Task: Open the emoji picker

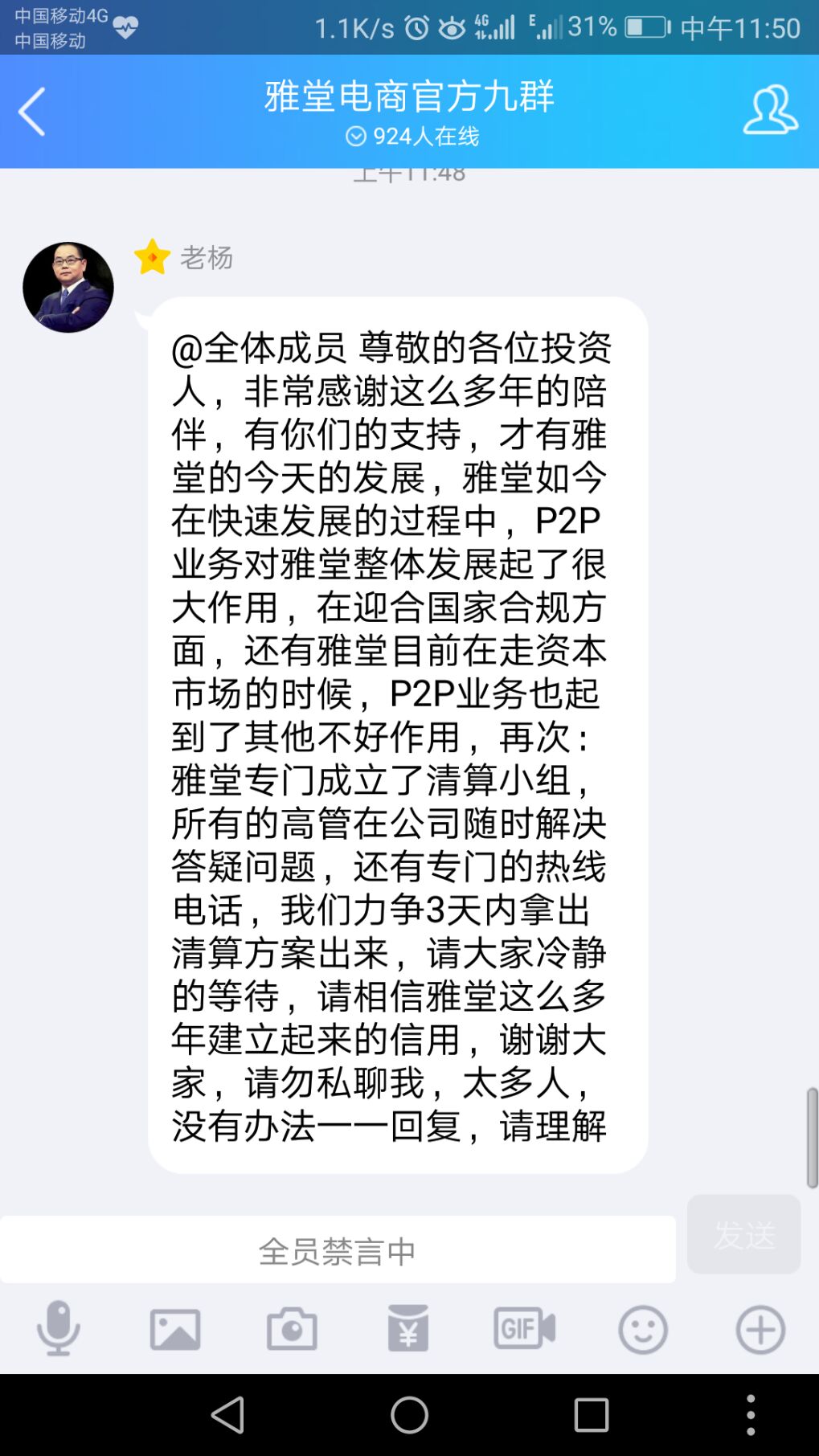Action: [642, 1329]
